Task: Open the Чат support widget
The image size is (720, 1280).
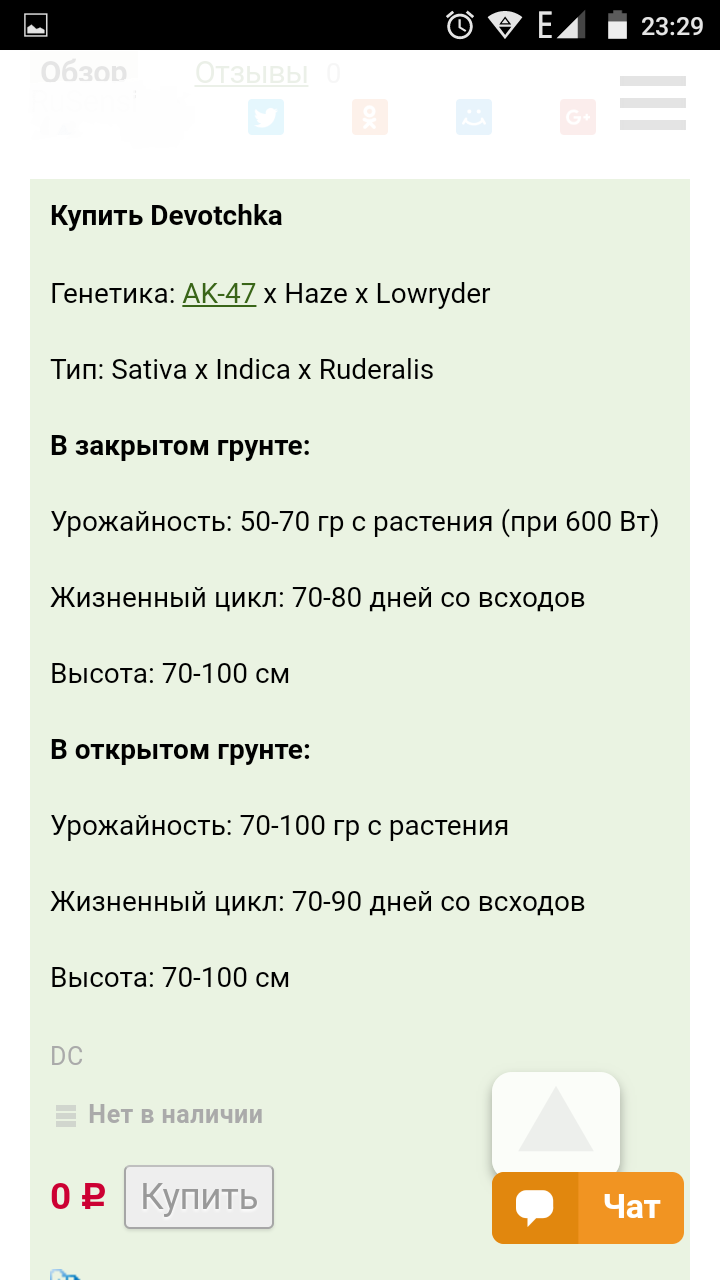Action: (588, 1208)
